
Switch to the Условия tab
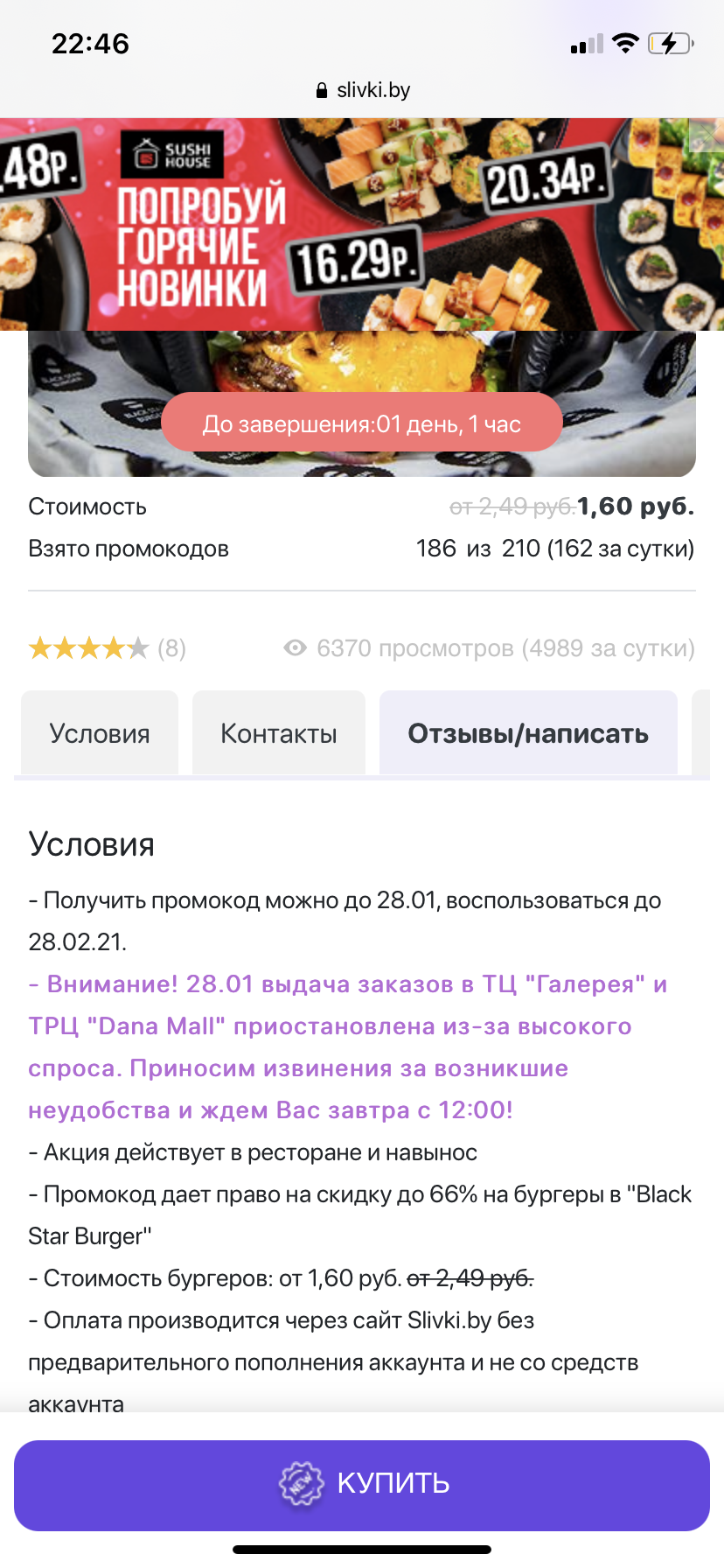pos(100,733)
